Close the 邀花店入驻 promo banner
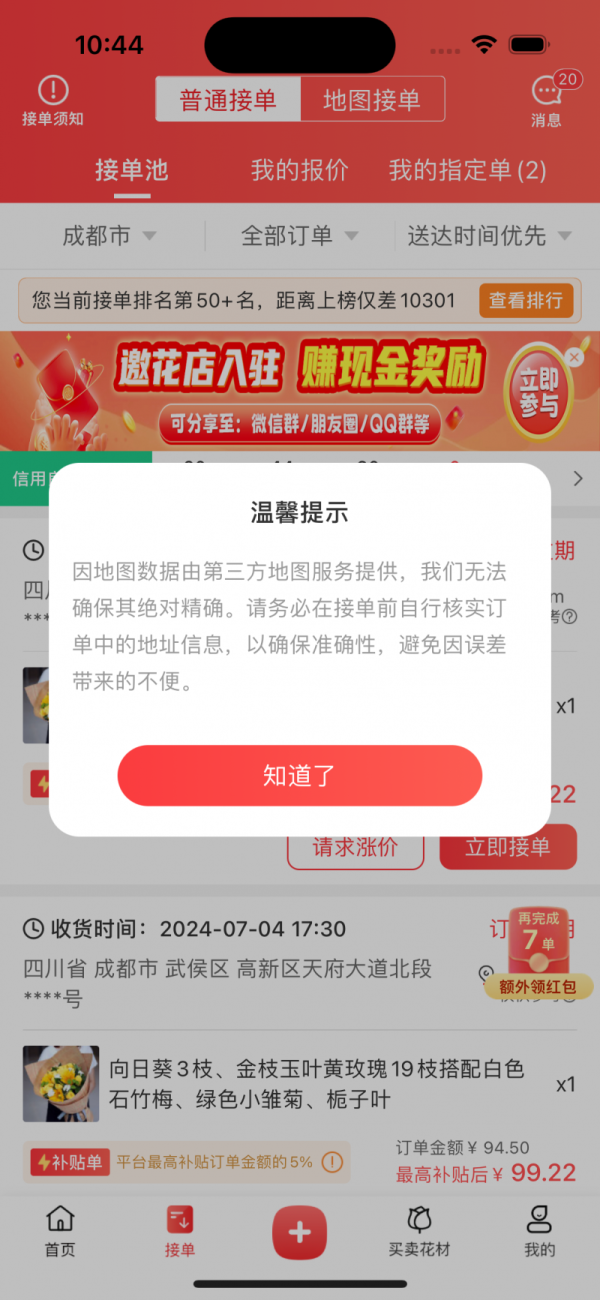The image size is (600, 1300). tap(574, 357)
